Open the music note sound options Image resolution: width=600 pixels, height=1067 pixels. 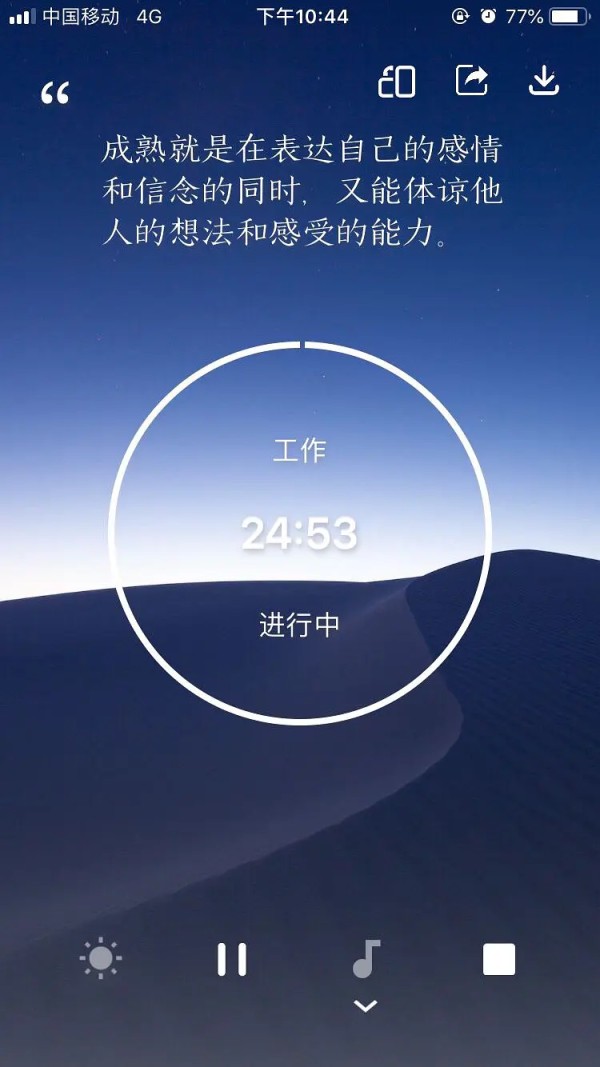pyautogui.click(x=366, y=958)
